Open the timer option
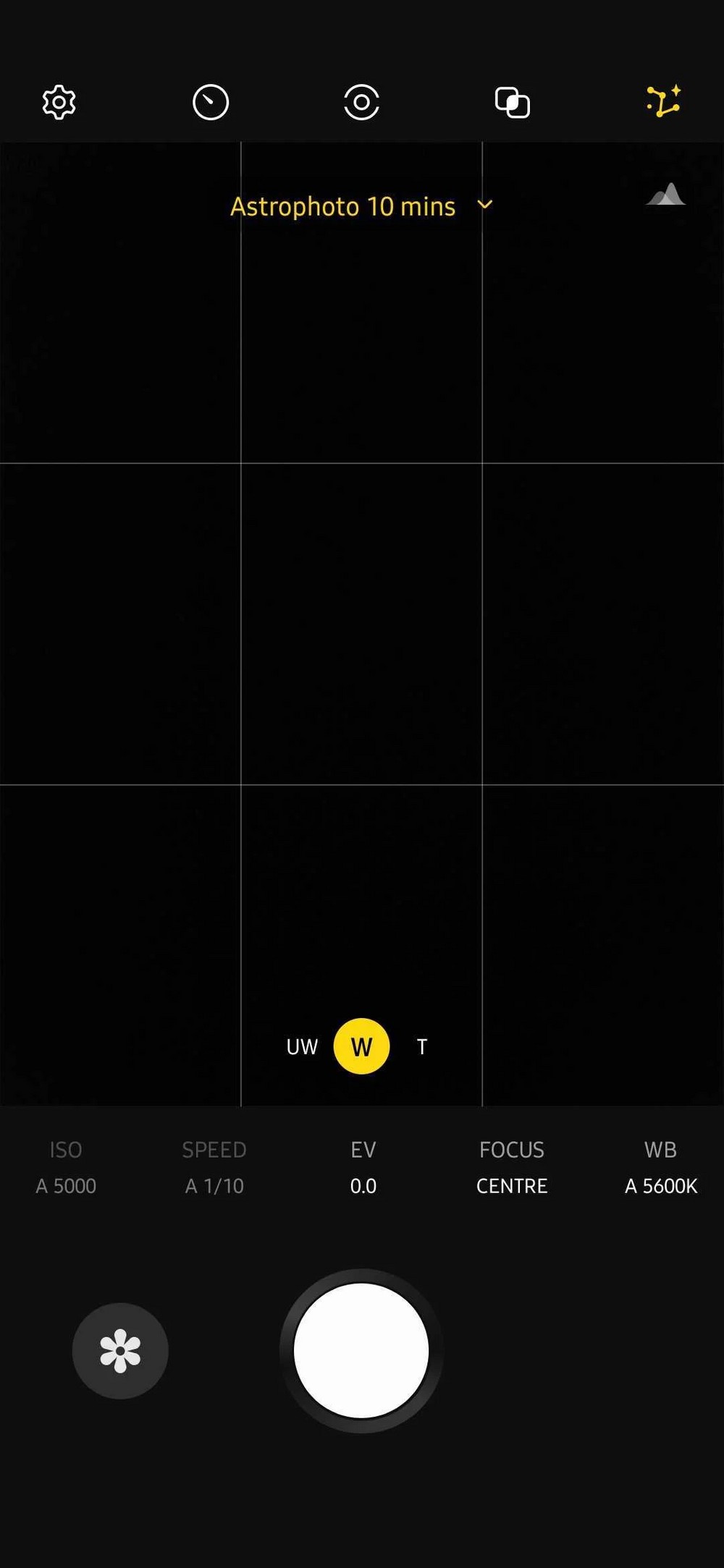Screen dimensions: 724x1568 point(211,102)
